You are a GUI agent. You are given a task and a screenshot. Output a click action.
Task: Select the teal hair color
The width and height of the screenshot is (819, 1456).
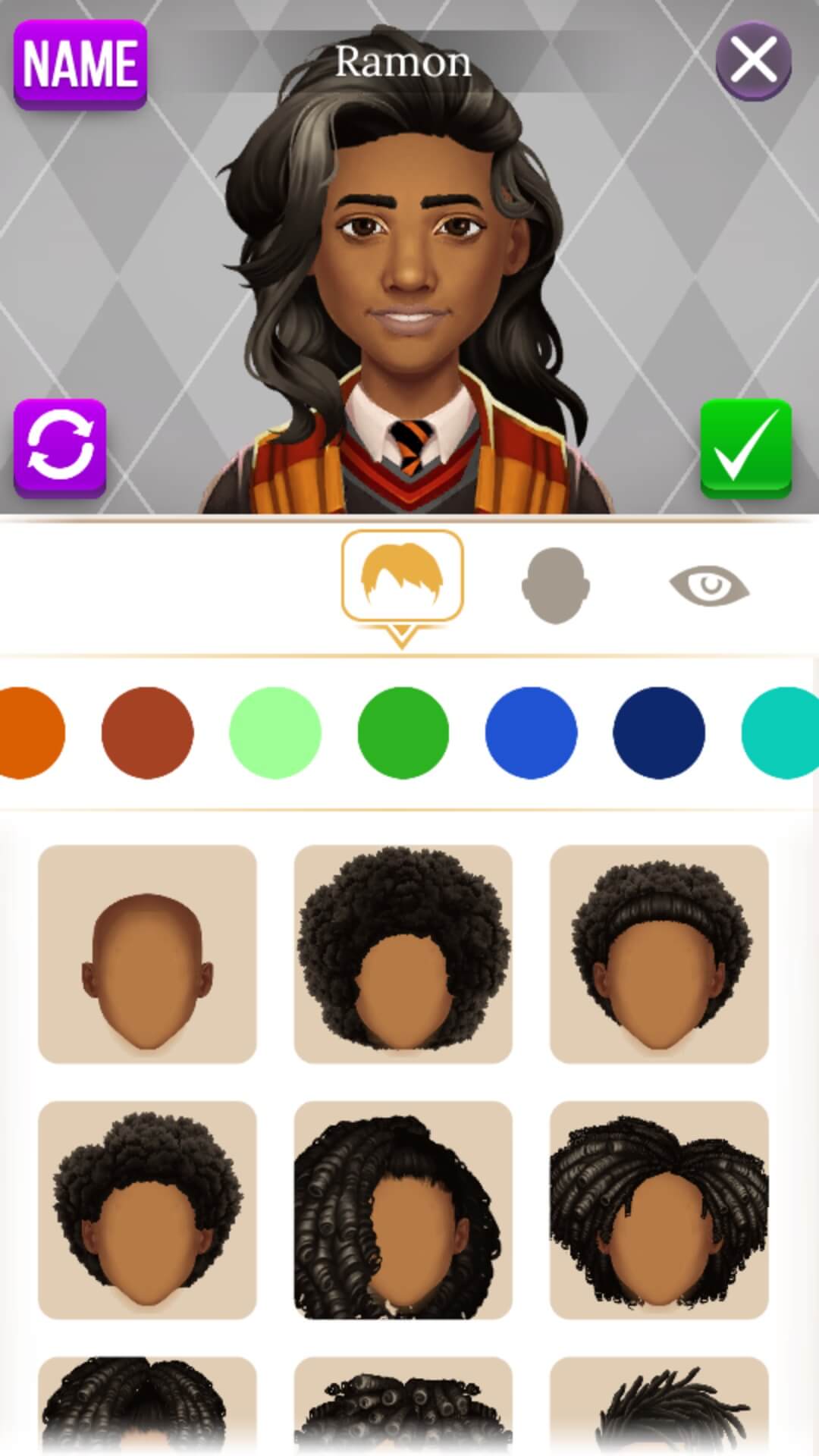pyautogui.click(x=781, y=733)
